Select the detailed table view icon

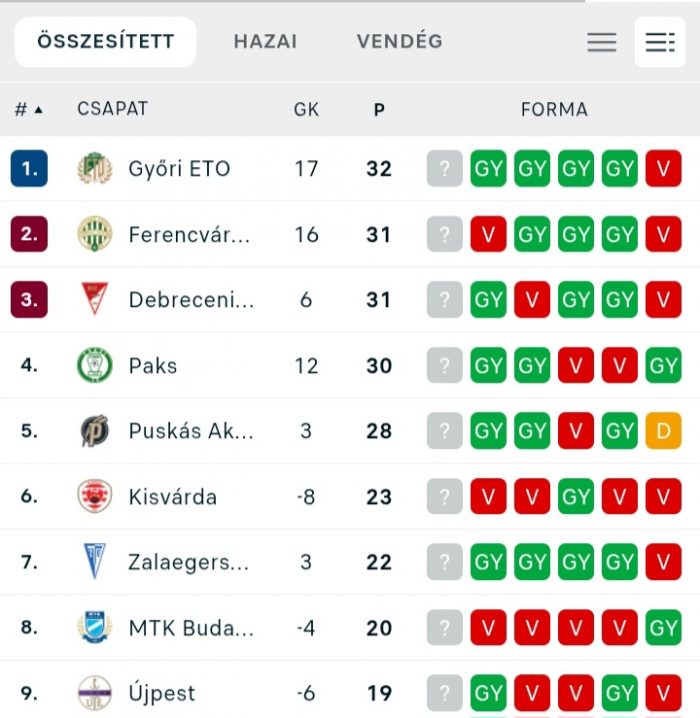[659, 42]
